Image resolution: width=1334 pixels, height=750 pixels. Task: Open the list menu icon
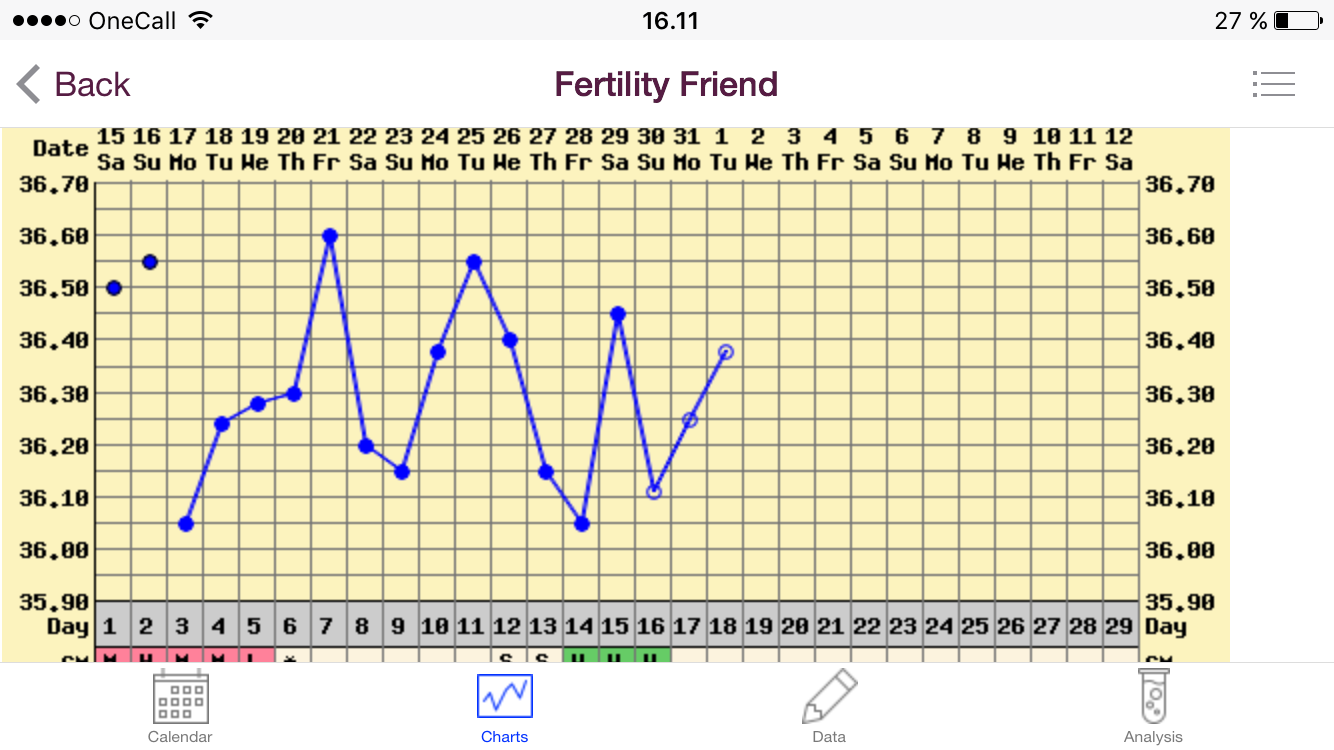click(x=1273, y=85)
